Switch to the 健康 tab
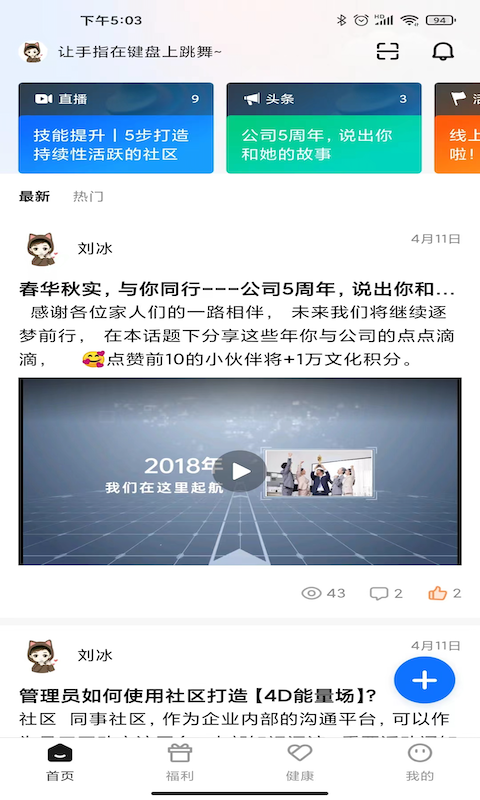 (299, 763)
